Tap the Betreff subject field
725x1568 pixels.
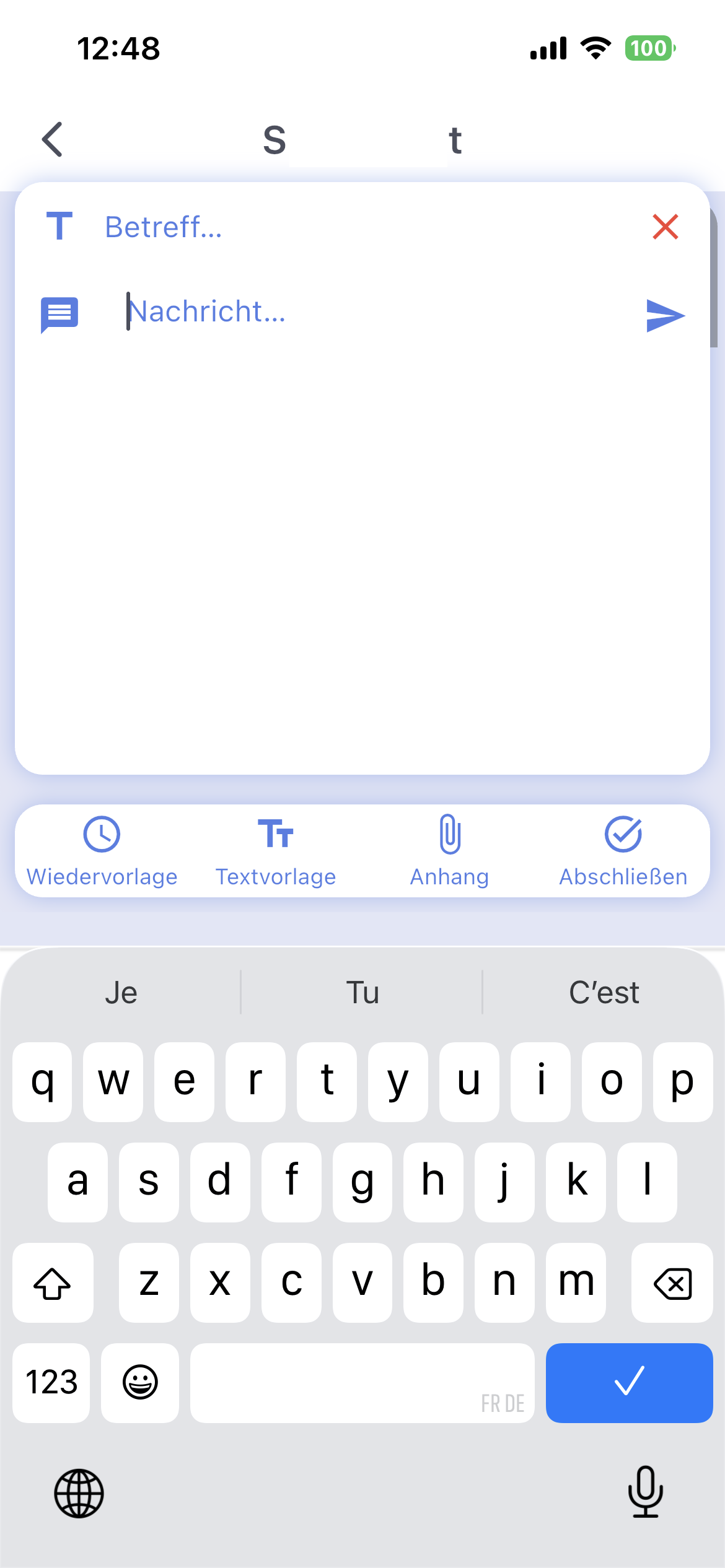click(359, 227)
